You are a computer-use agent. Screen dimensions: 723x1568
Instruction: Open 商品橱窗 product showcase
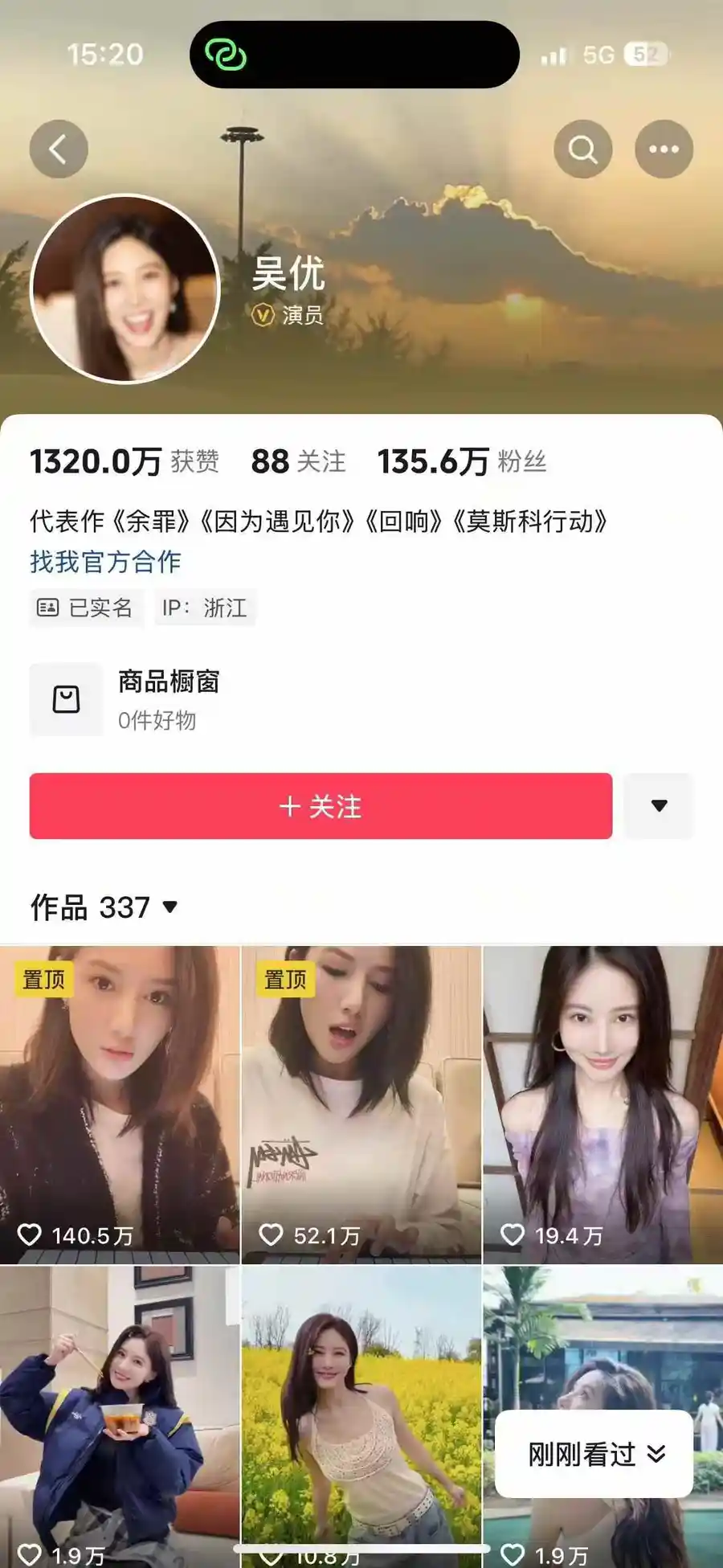[125, 699]
